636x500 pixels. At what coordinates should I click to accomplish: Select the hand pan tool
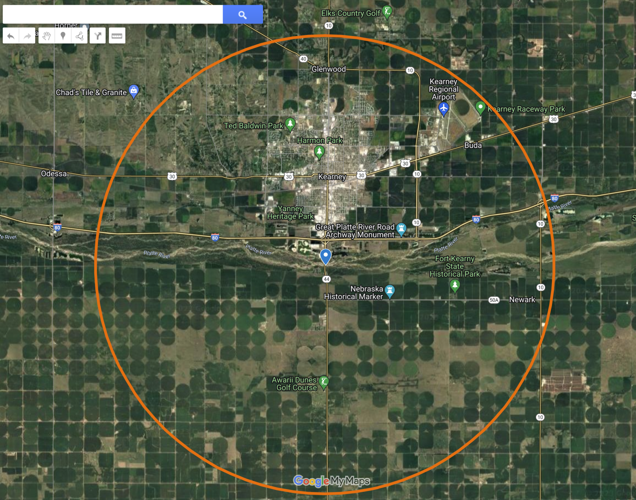(x=46, y=36)
